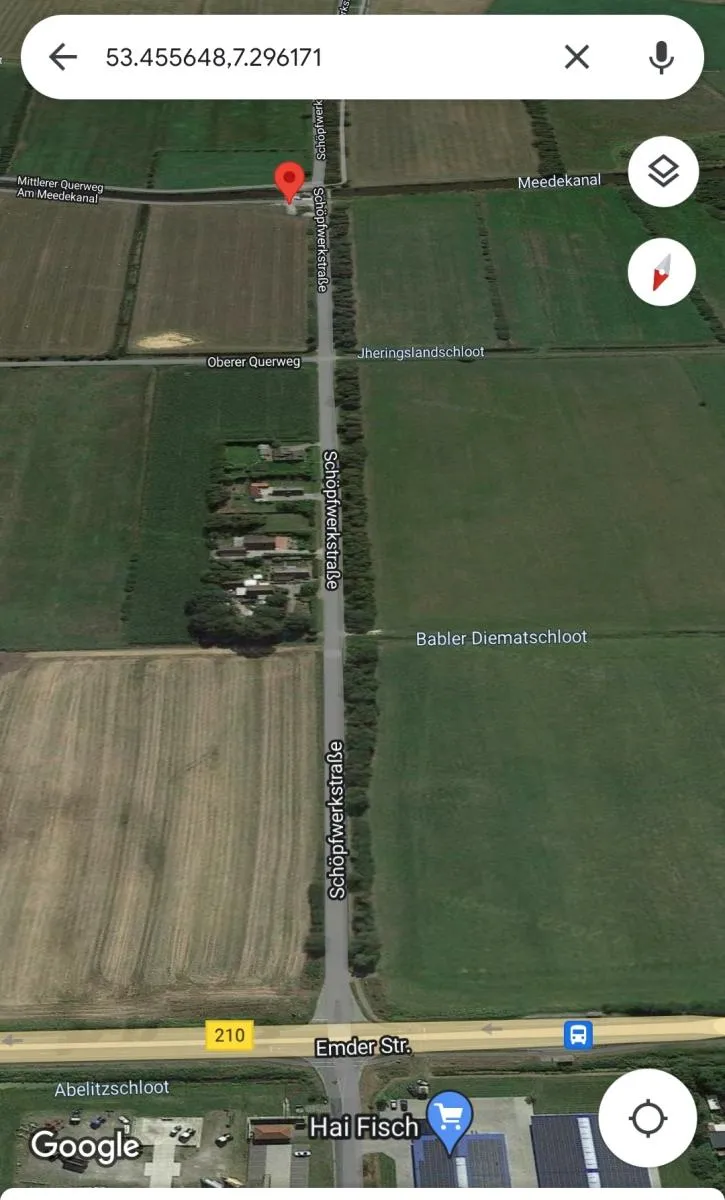This screenshot has height=1200, width=725.
Task: Start voice search with the microphone
Action: 661,58
